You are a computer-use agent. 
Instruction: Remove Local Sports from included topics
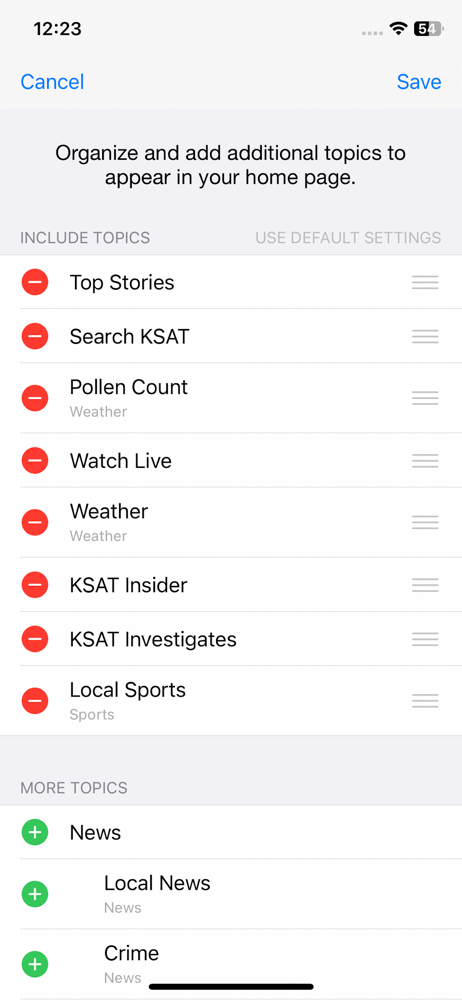(x=35, y=701)
